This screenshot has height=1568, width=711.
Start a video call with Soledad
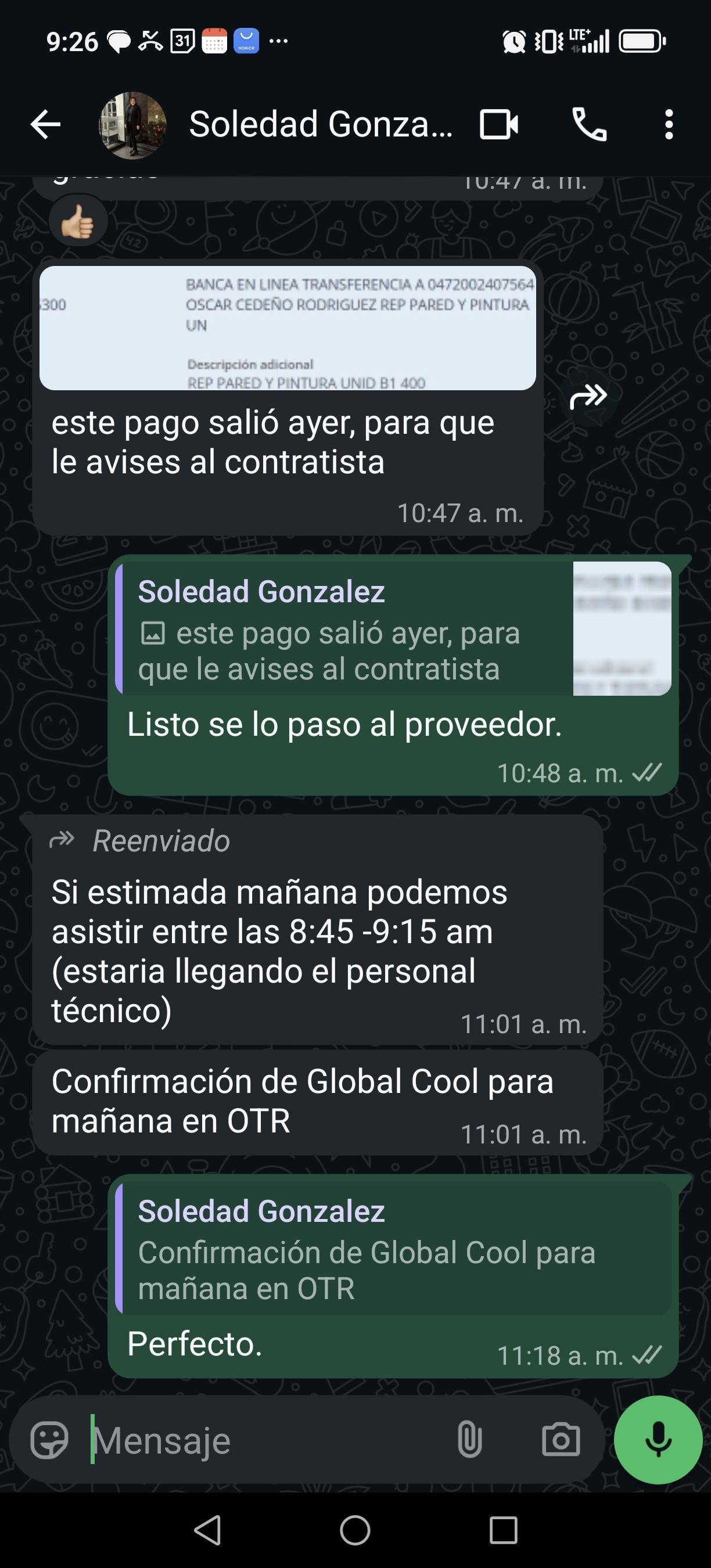[x=498, y=125]
